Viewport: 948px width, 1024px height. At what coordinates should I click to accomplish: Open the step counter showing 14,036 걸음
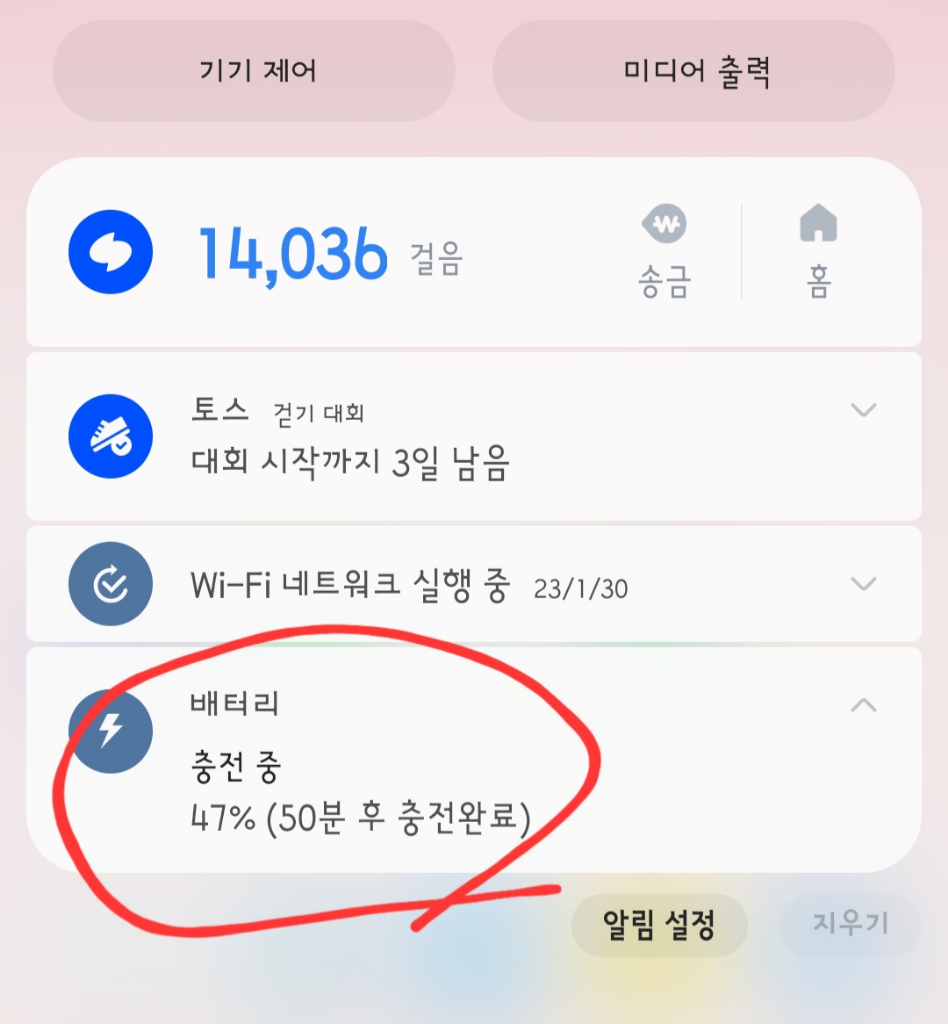(292, 253)
